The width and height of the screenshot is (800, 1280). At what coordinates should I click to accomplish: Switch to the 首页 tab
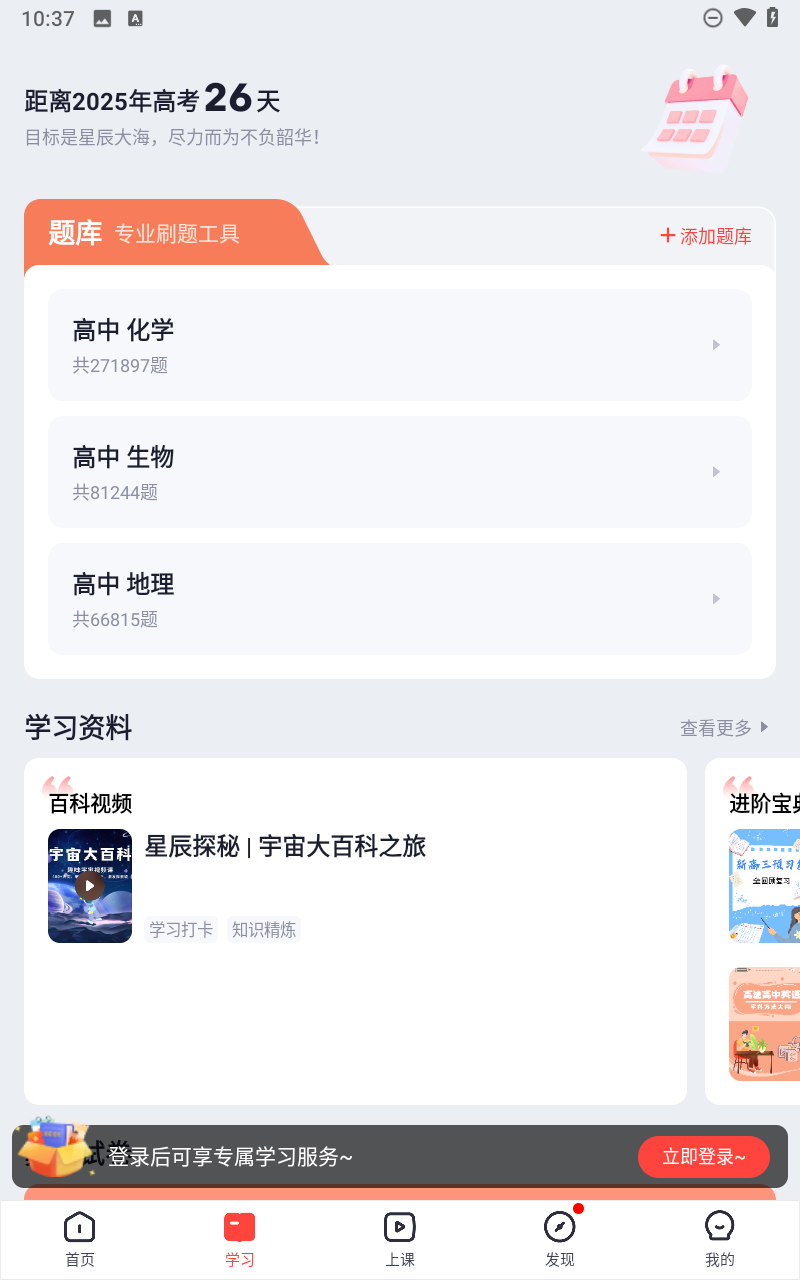[x=80, y=1240]
